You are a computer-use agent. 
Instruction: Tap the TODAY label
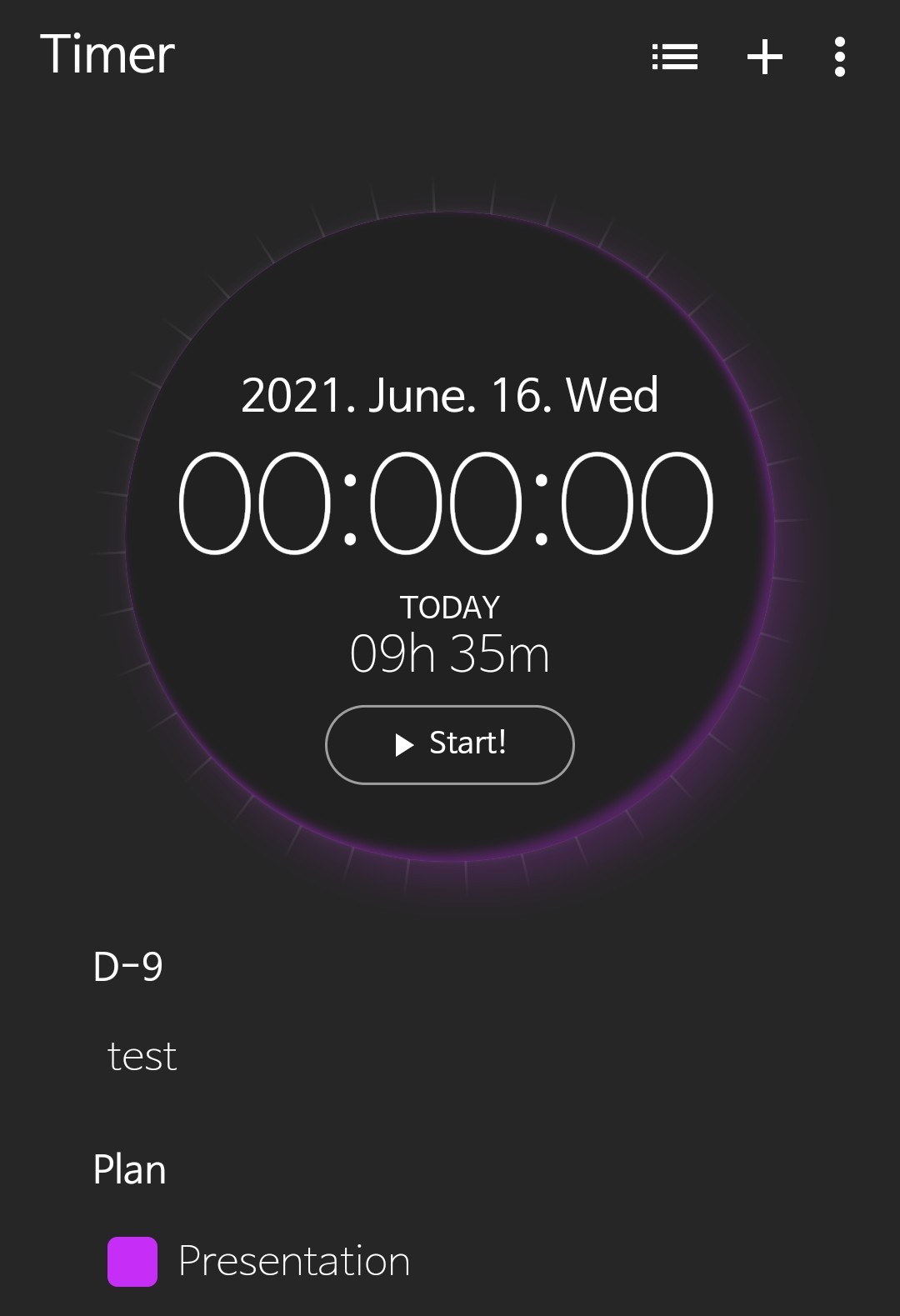(x=449, y=608)
